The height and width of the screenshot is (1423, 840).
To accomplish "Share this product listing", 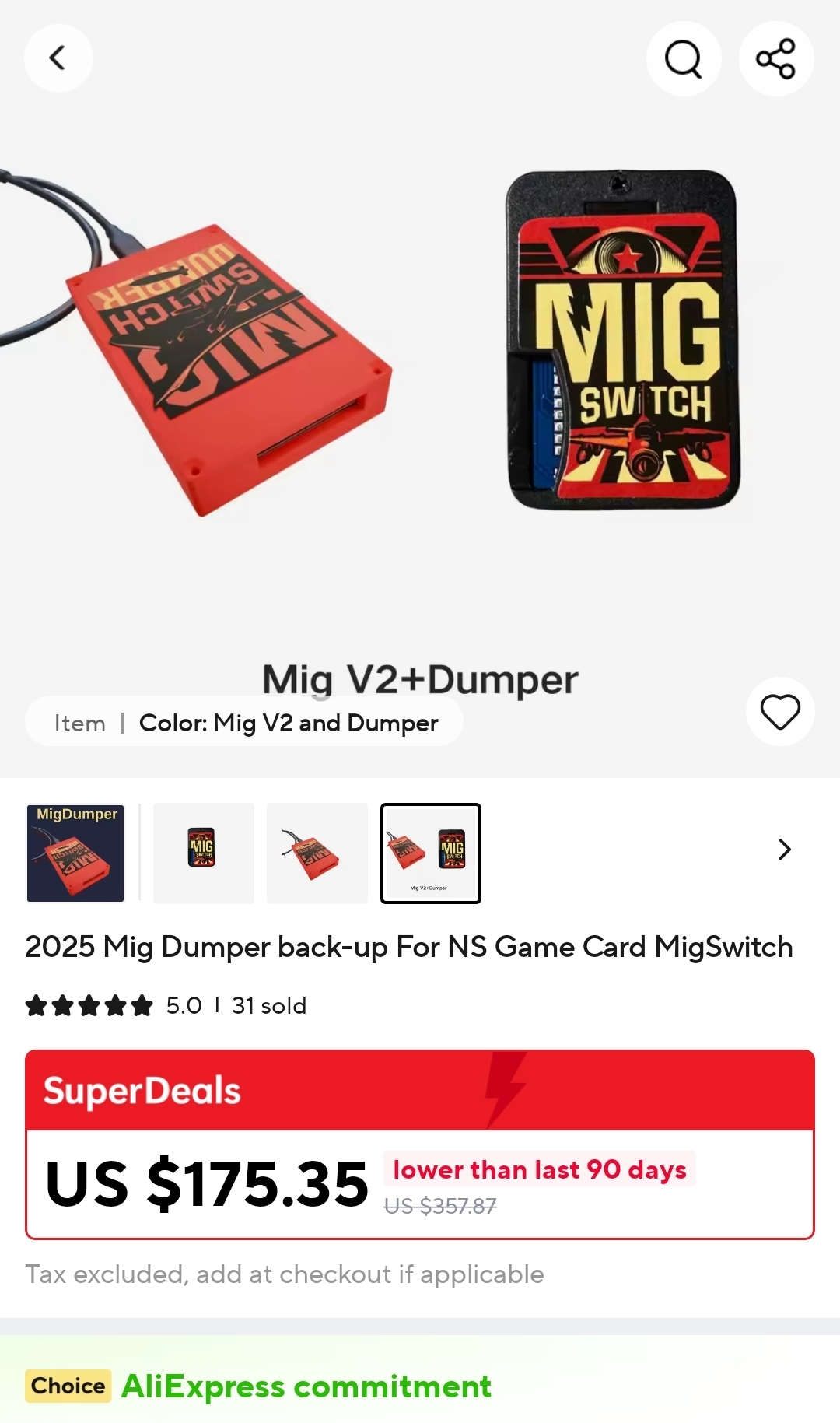I will [776, 58].
